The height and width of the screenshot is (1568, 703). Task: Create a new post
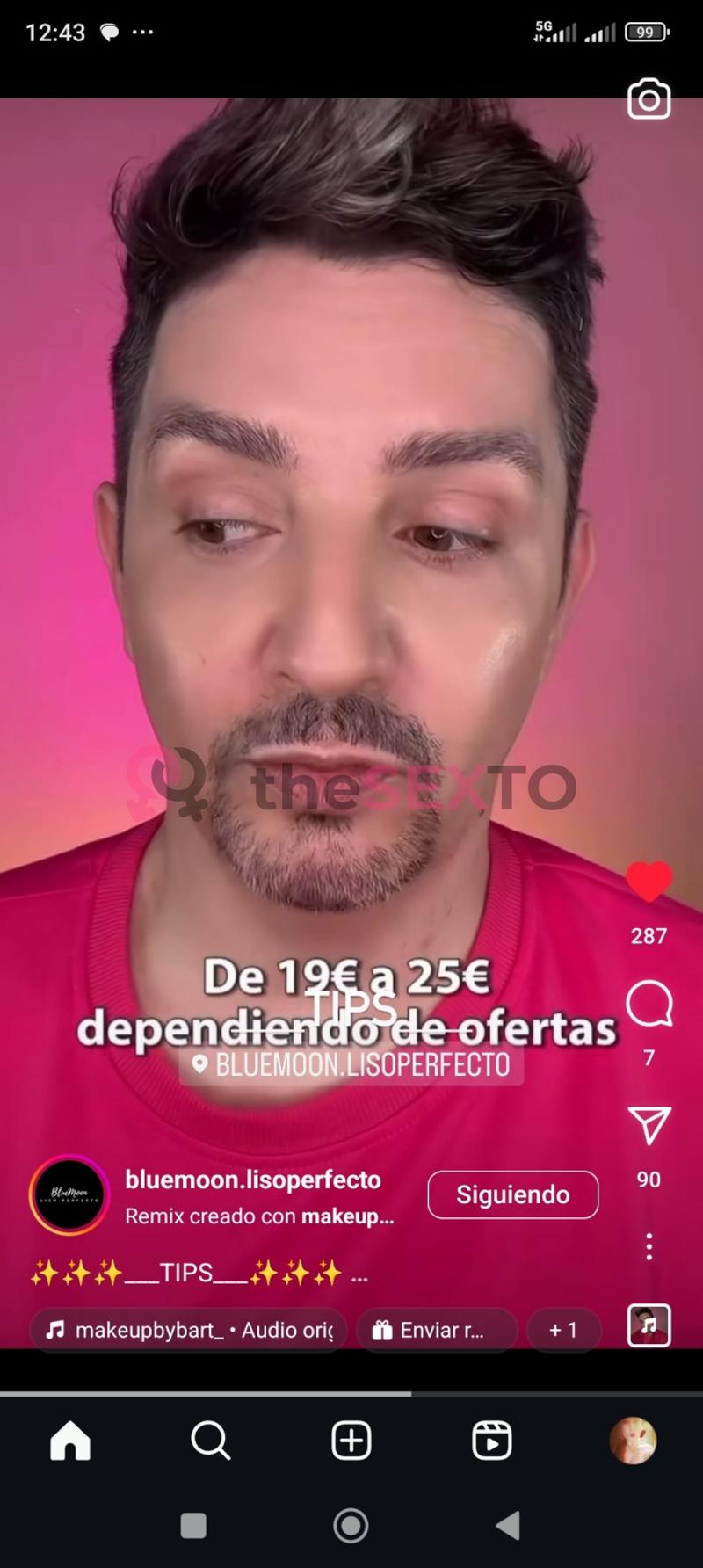[351, 1441]
